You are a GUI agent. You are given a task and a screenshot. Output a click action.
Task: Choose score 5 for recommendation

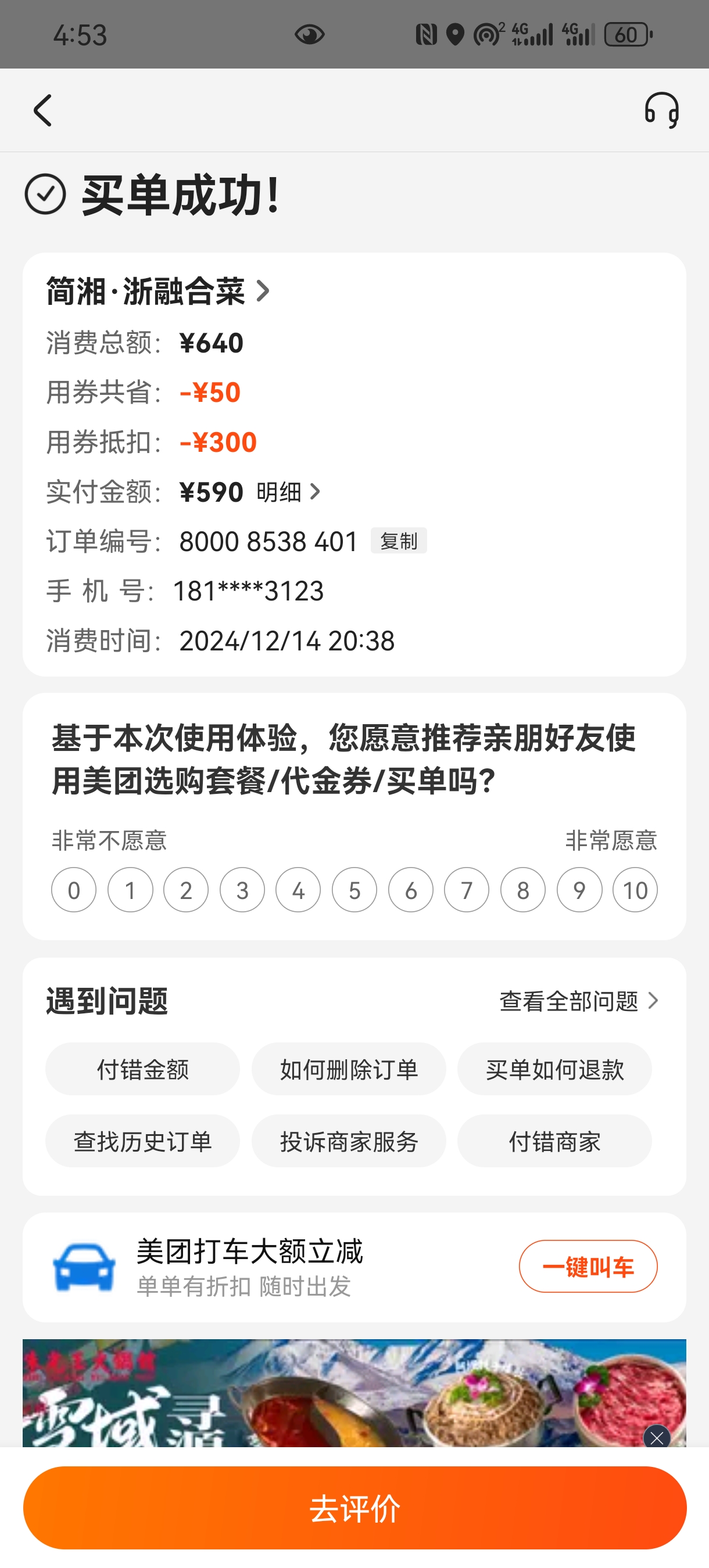[x=354, y=890]
